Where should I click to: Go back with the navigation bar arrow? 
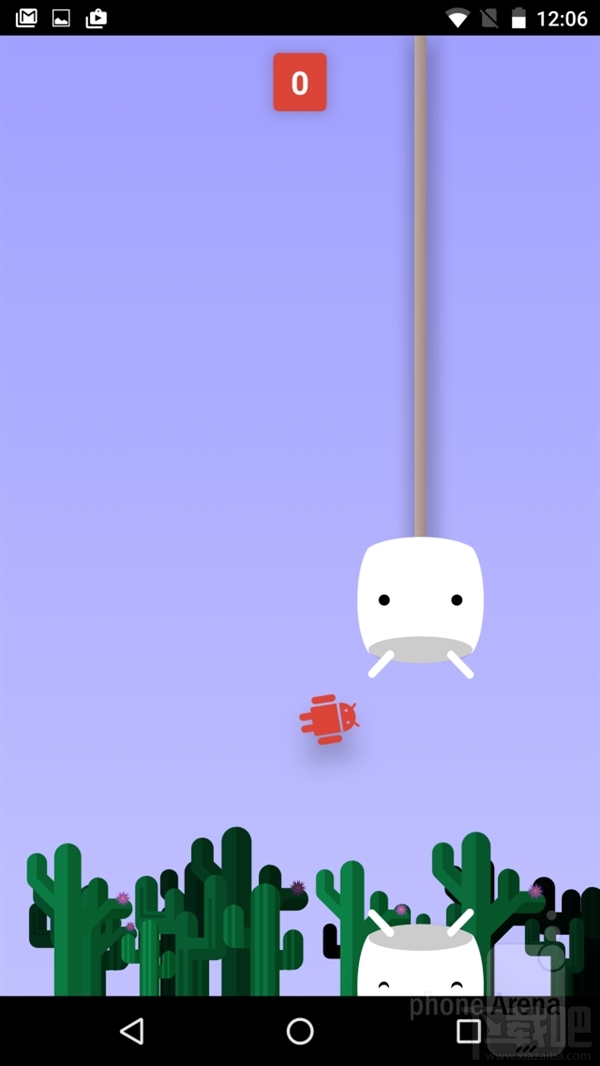tap(131, 1031)
